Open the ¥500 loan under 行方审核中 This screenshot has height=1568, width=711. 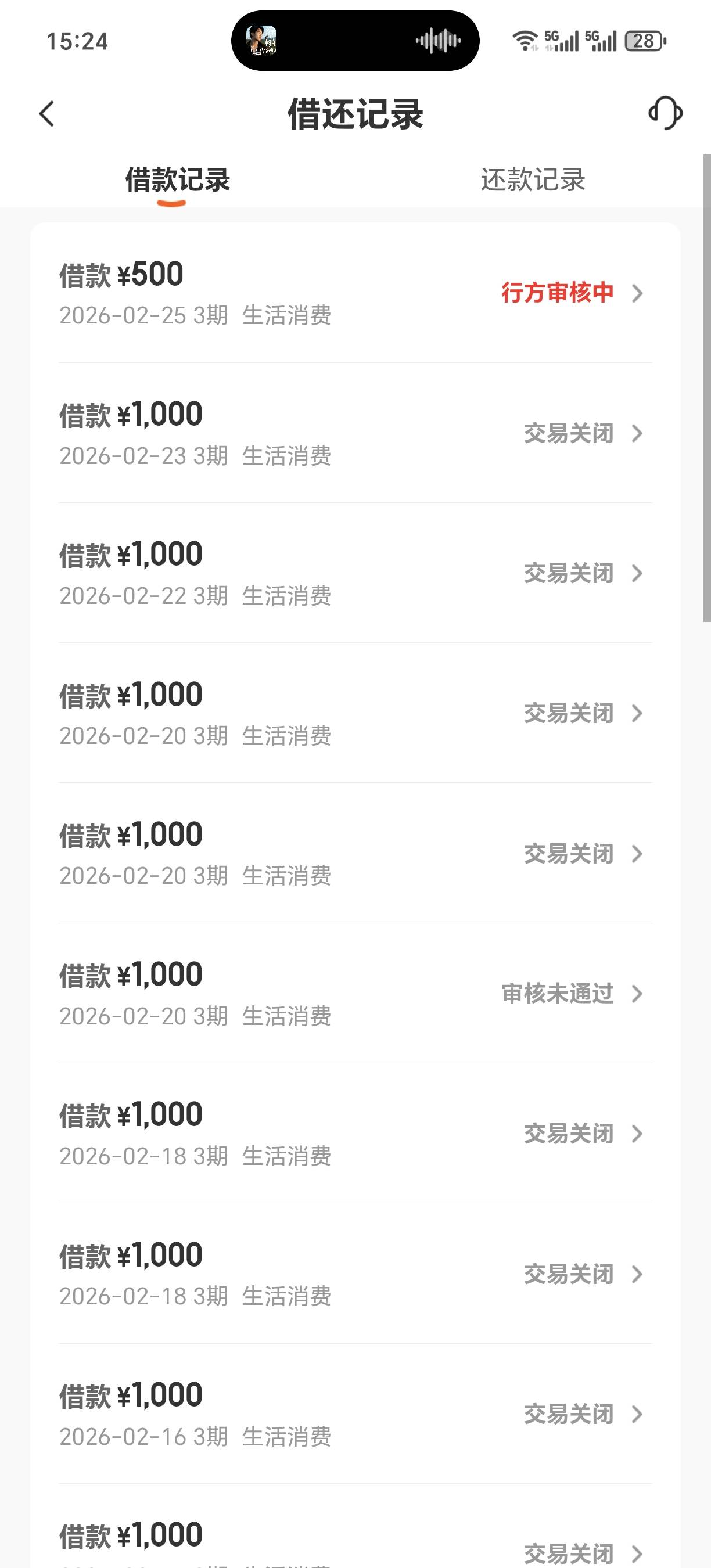[x=355, y=293]
